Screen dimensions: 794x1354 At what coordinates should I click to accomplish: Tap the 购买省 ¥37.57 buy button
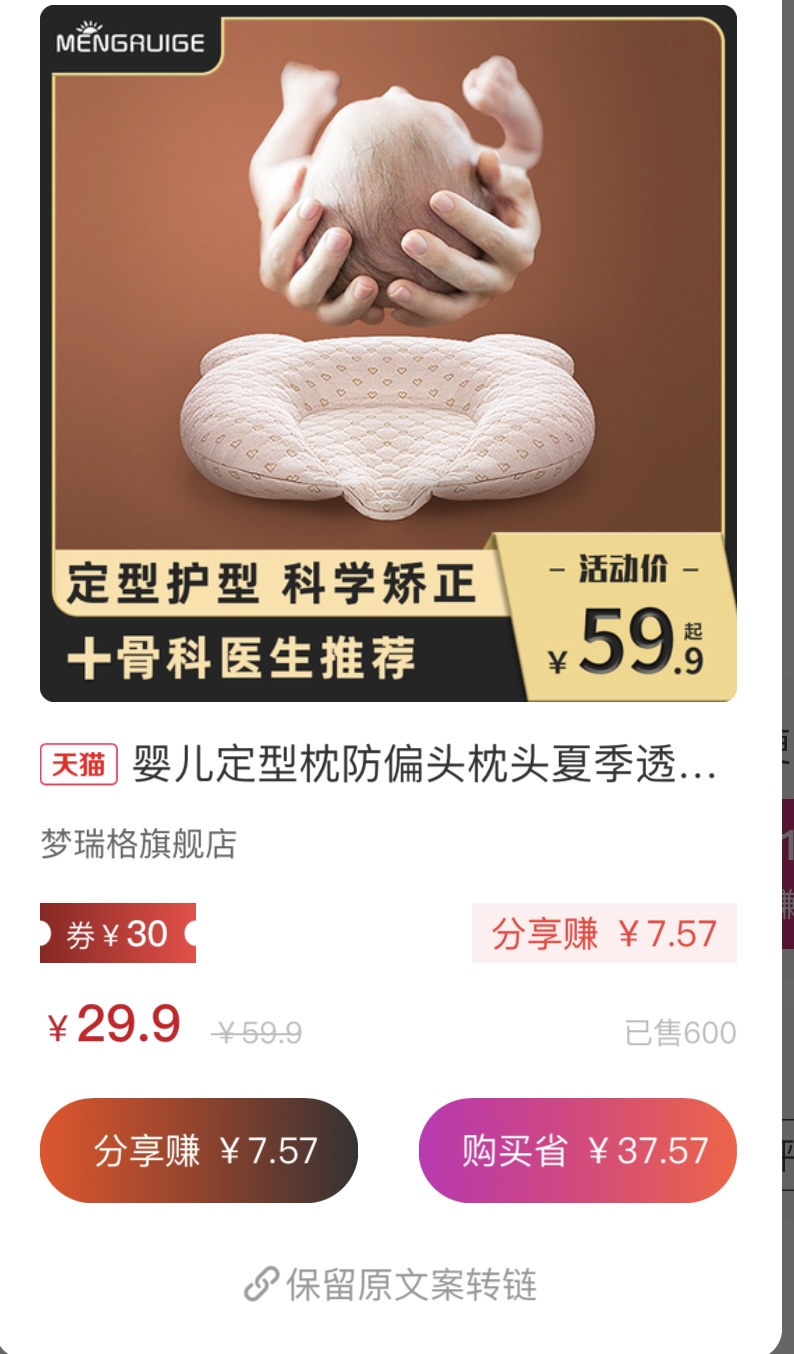pyautogui.click(x=577, y=1151)
